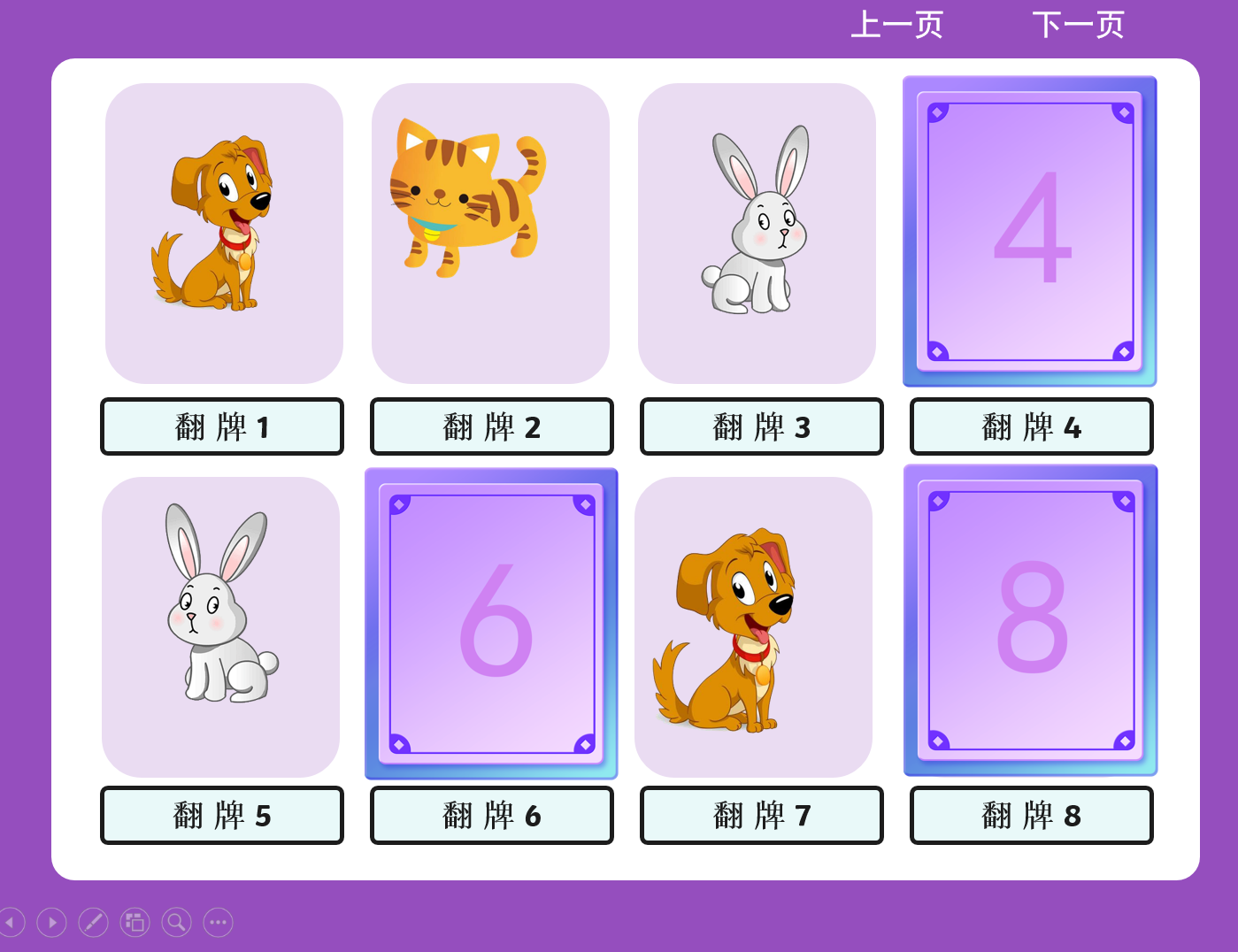Image resolution: width=1238 pixels, height=952 pixels.
Task: Select the 翻牌 3 button
Action: click(762, 426)
